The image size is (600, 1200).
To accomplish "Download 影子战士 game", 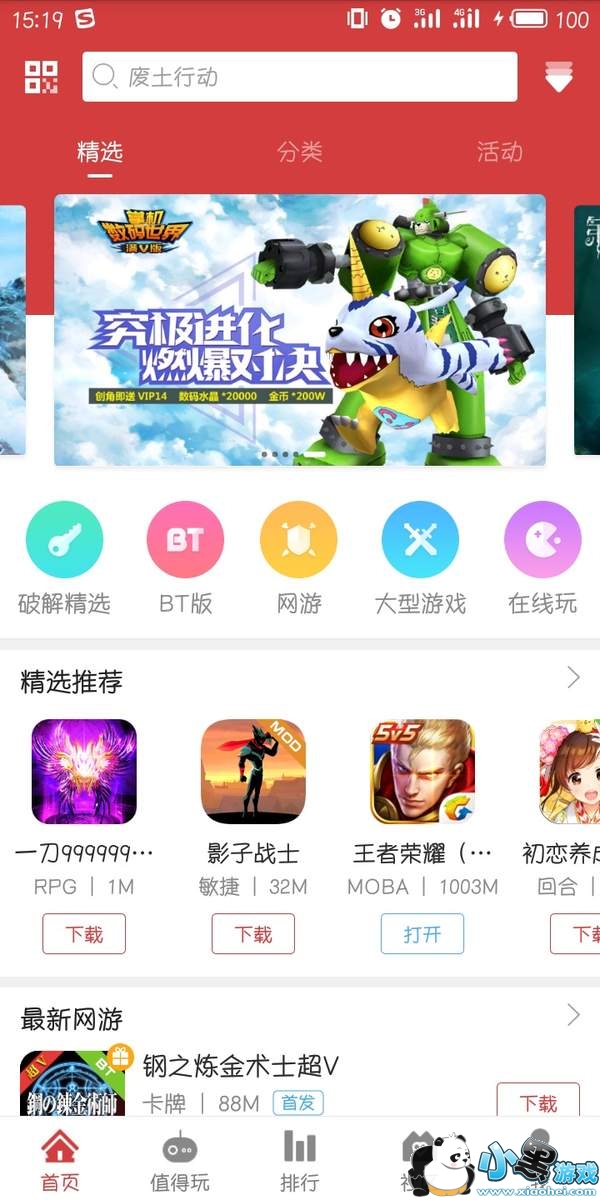I will (x=253, y=934).
